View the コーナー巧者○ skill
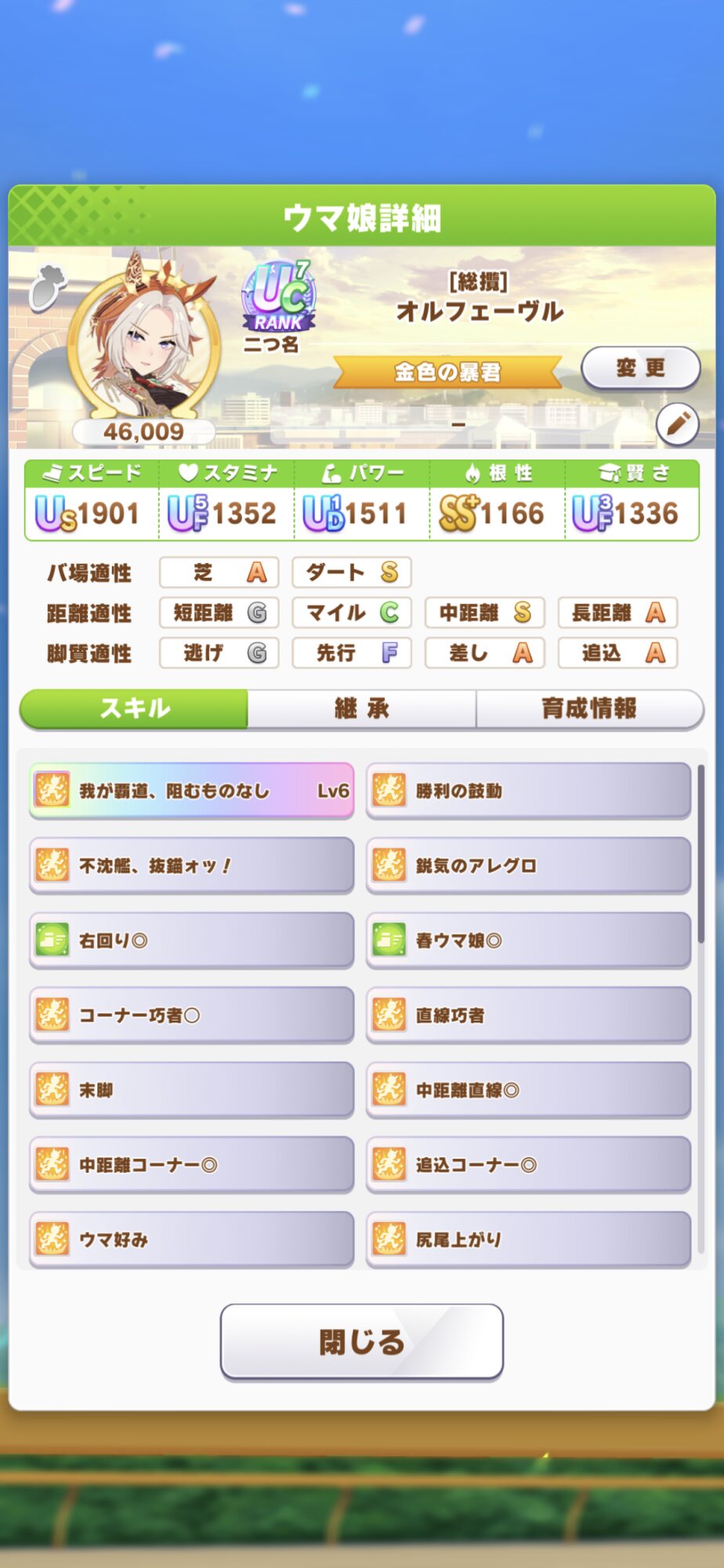Image resolution: width=724 pixels, height=1568 pixels. 191,1015
